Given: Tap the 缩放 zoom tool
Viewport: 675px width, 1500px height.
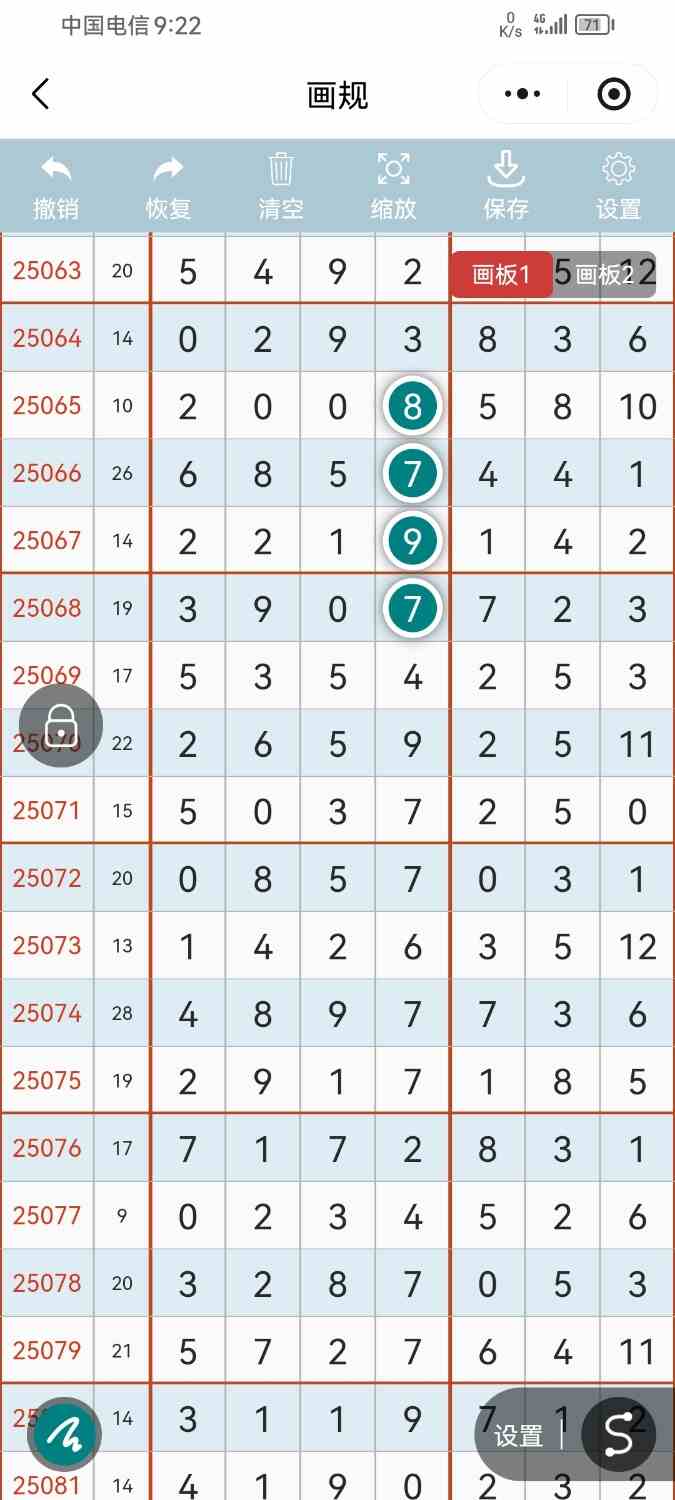Looking at the screenshot, I should click(393, 187).
